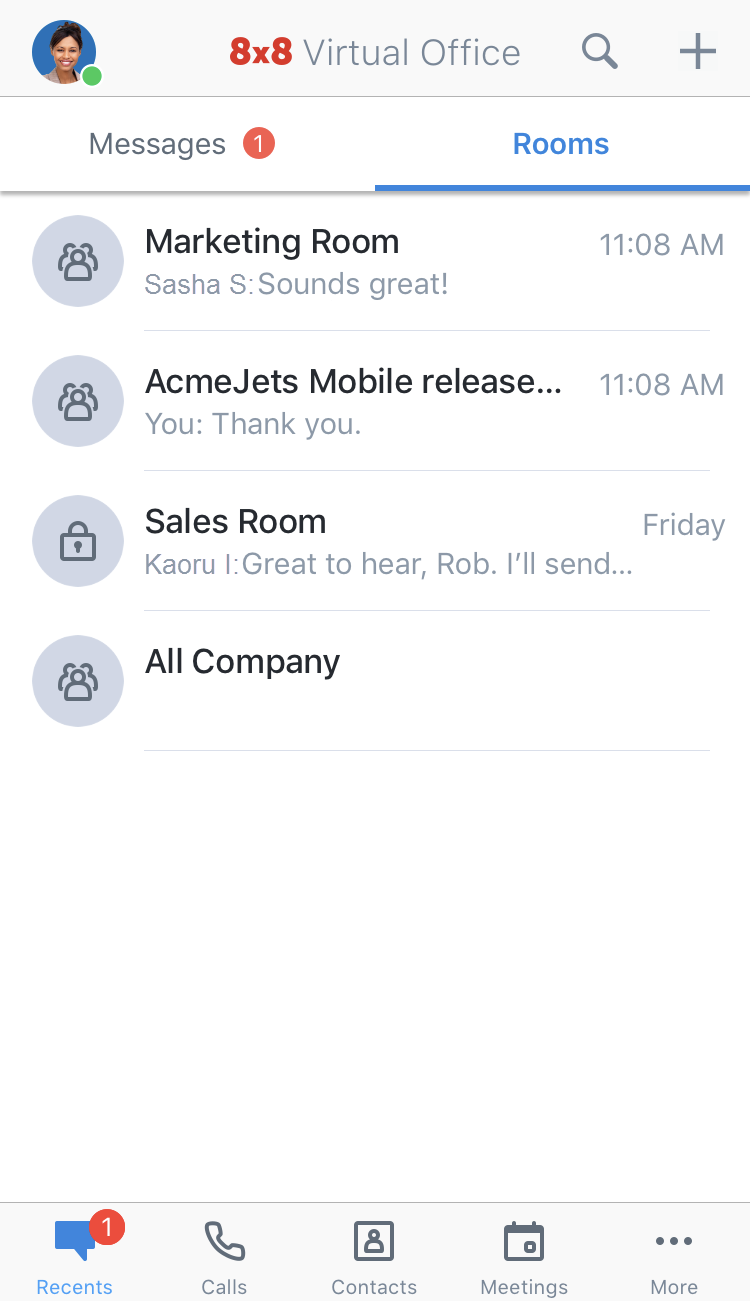Image resolution: width=750 pixels, height=1301 pixels.
Task: Open the AcmeJets Mobile release room
Action: tap(375, 401)
